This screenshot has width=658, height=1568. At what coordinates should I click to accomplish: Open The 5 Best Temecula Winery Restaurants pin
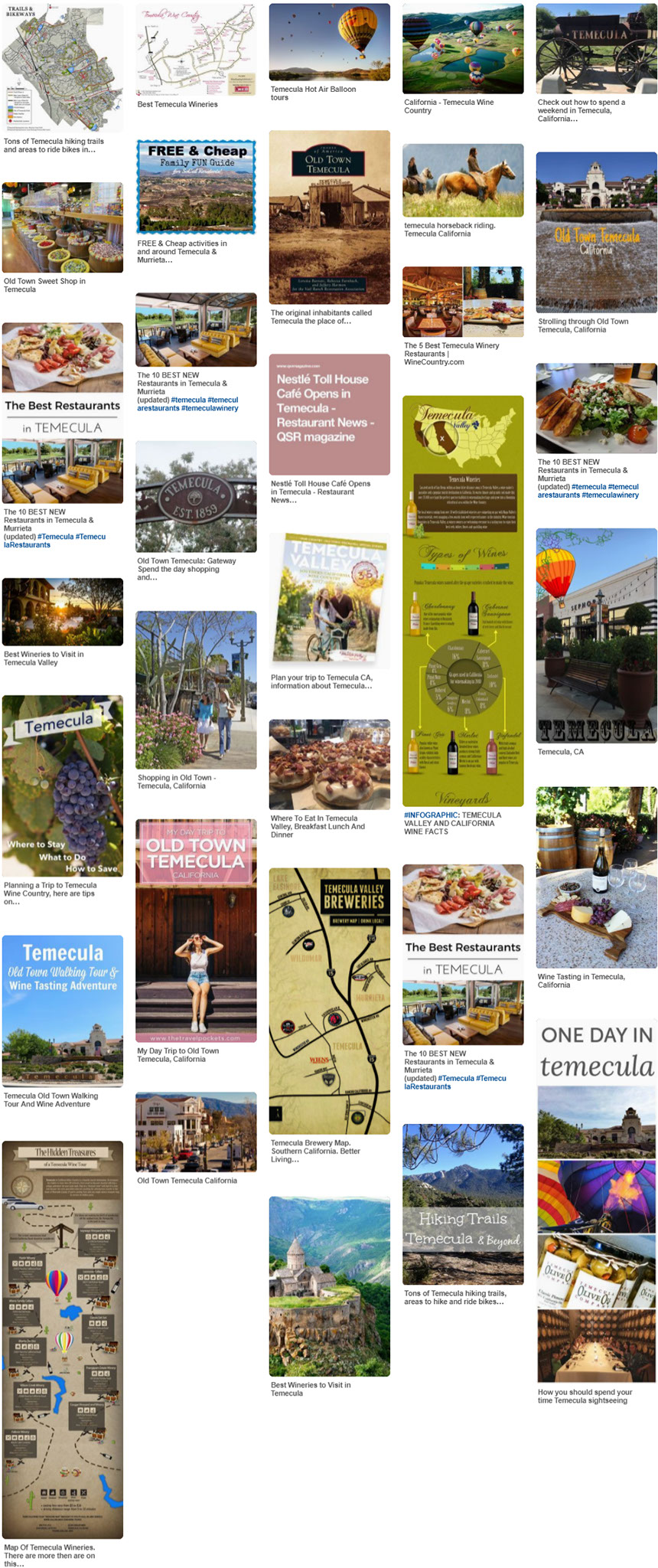pos(463,302)
